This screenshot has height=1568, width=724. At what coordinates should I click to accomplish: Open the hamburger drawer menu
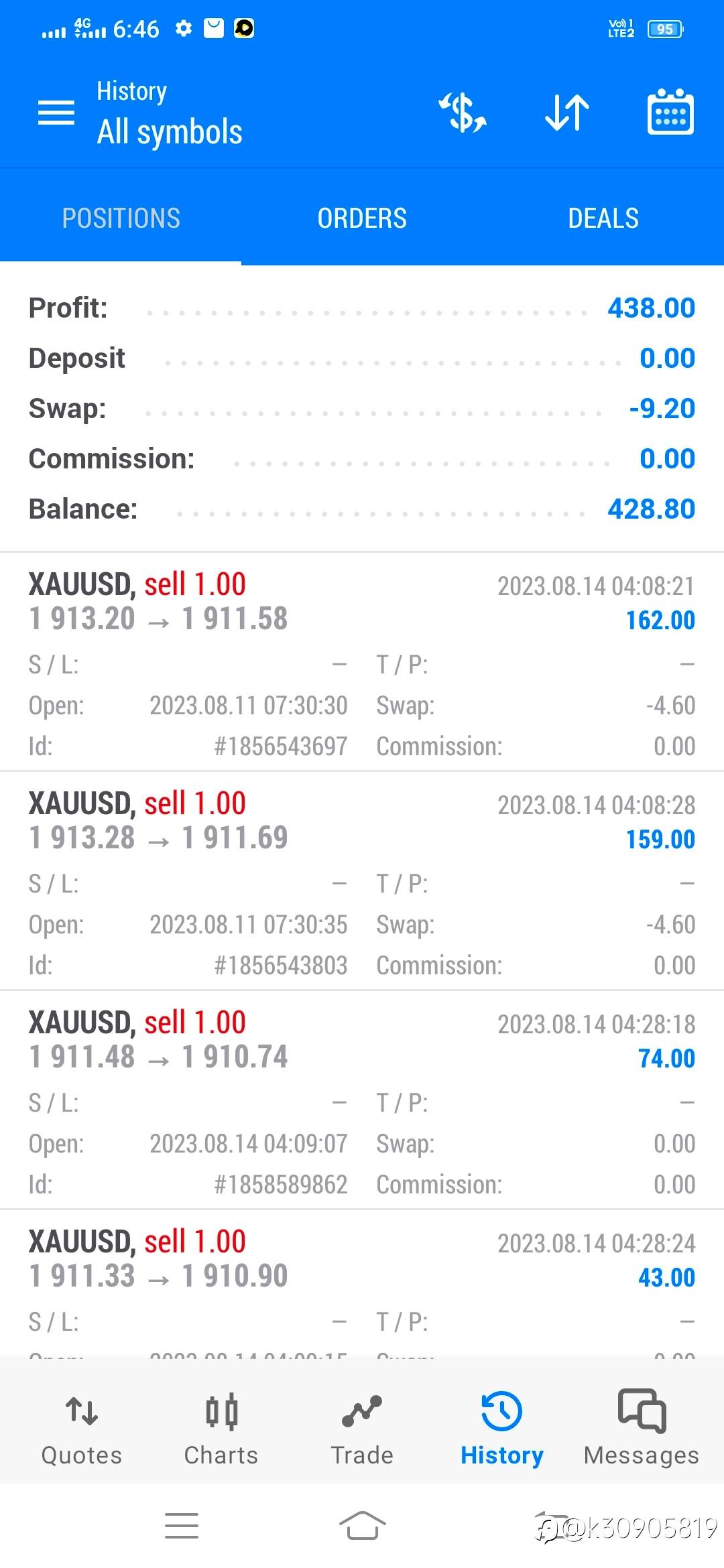56,113
